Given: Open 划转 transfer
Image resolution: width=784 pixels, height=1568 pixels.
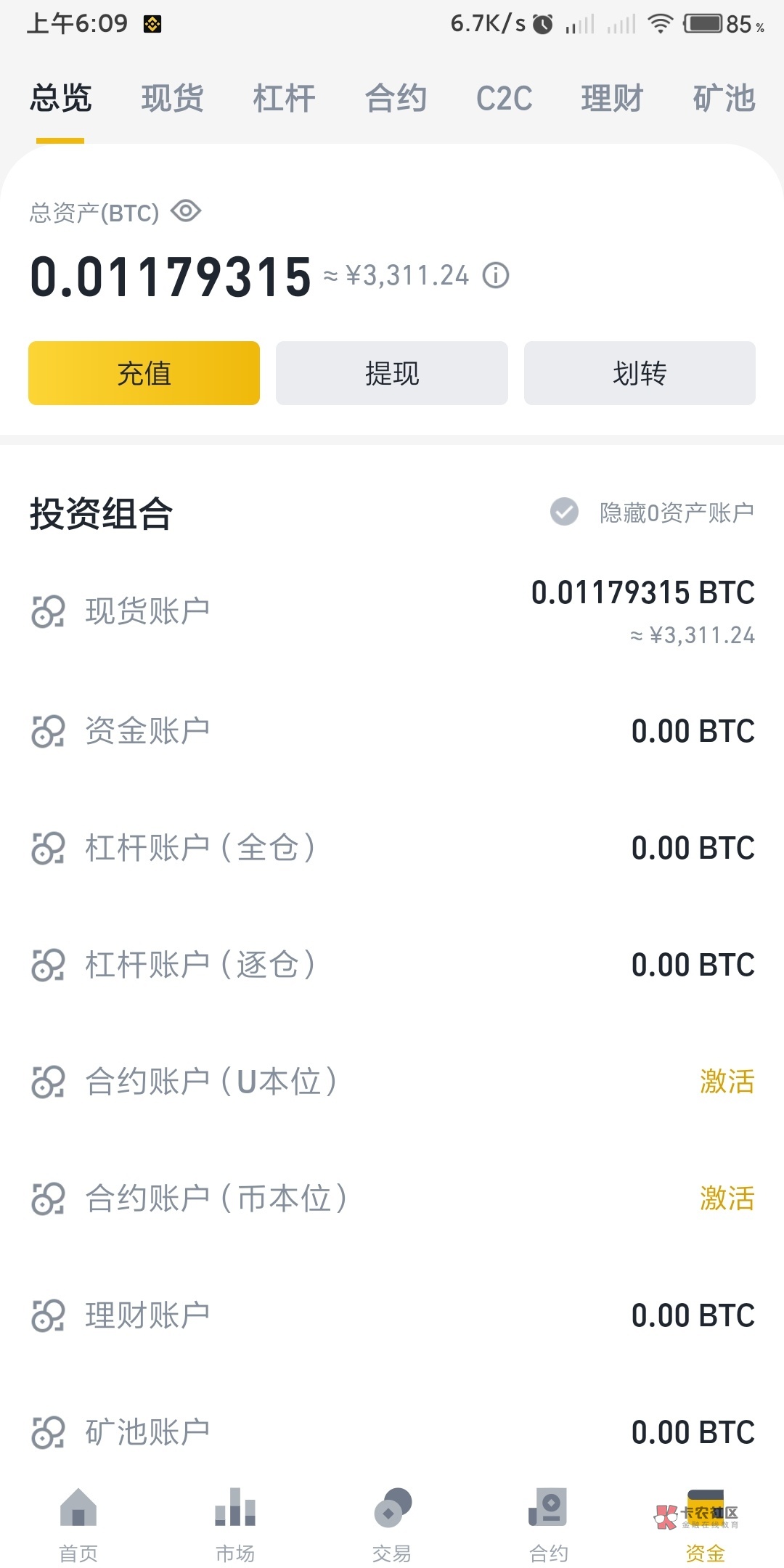Looking at the screenshot, I should 640,373.
